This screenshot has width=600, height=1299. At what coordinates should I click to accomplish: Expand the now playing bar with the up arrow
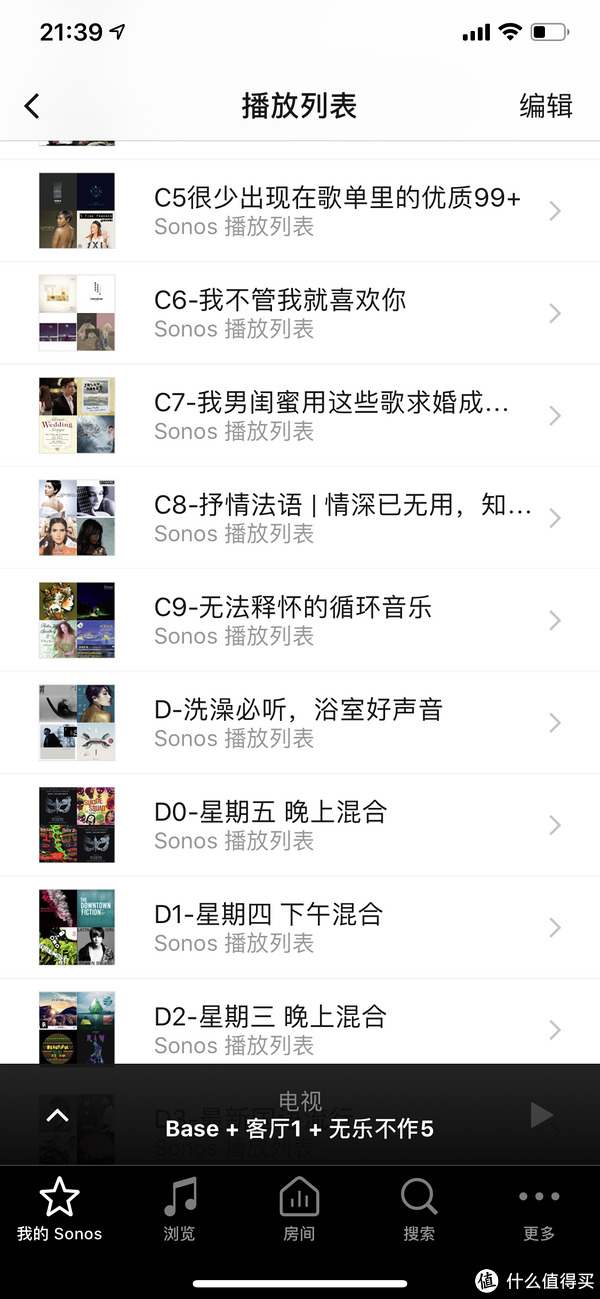click(58, 1115)
